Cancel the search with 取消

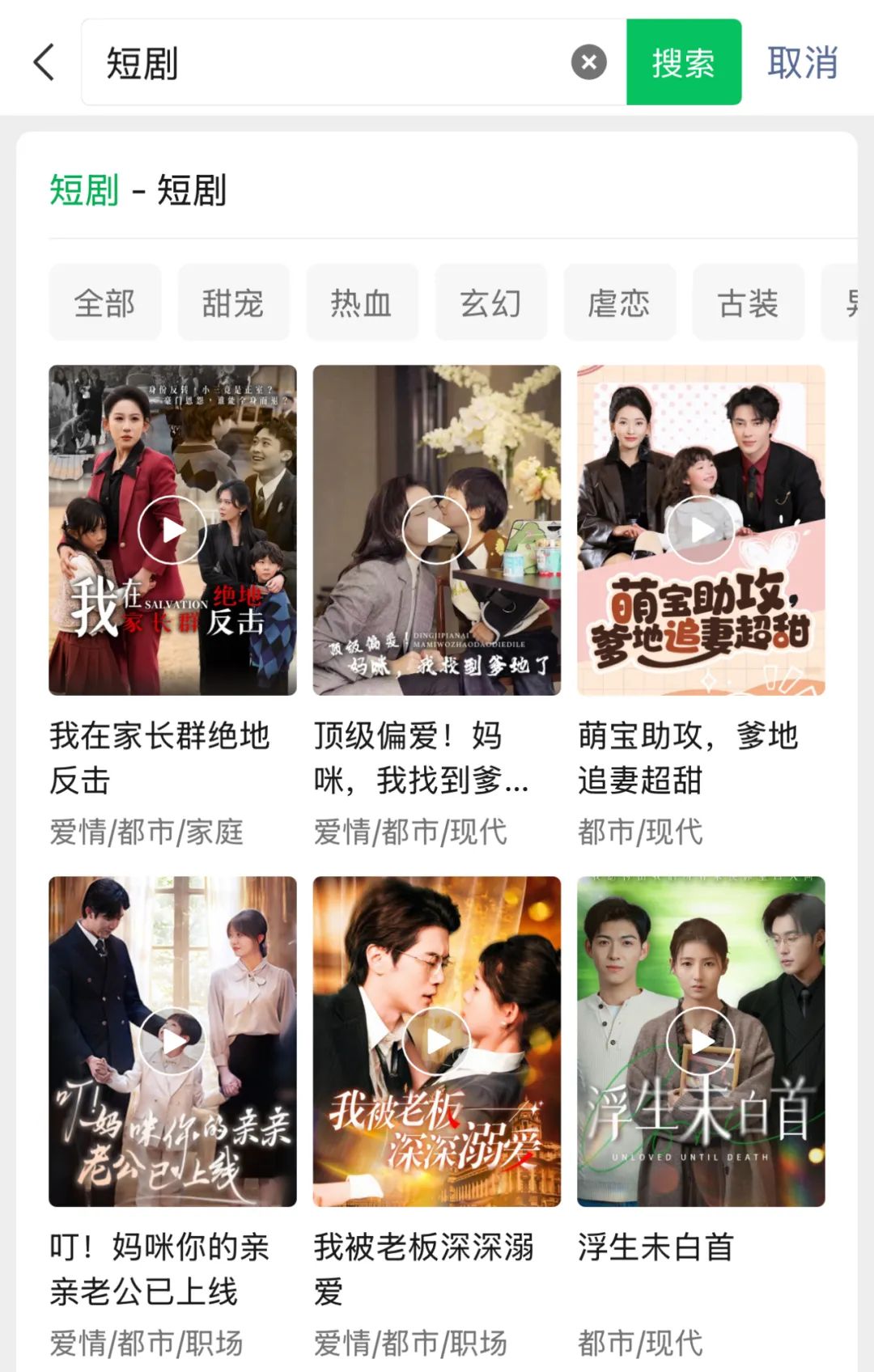click(x=802, y=62)
